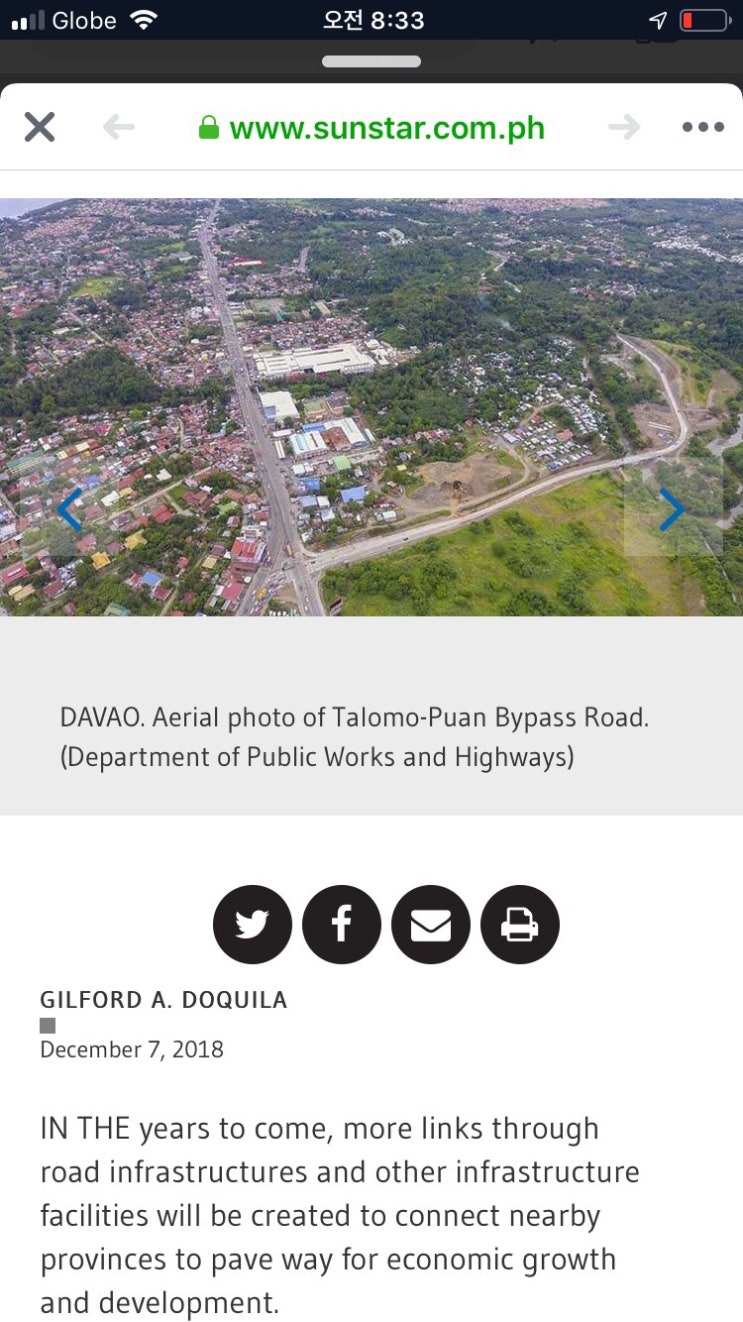Image resolution: width=743 pixels, height=1322 pixels.
Task: Navigate forward with the right browser arrow
Action: (624, 127)
